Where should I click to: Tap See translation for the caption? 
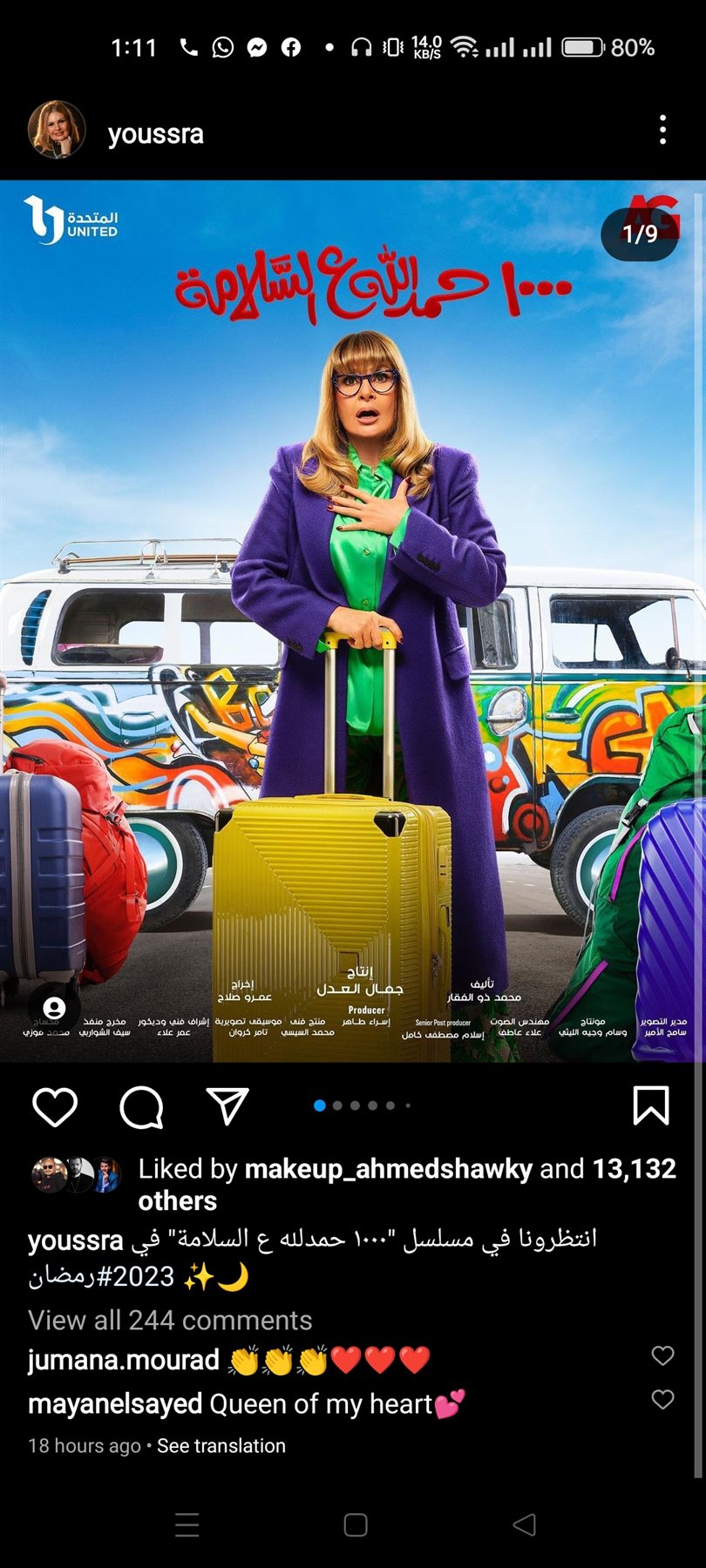point(221,1446)
